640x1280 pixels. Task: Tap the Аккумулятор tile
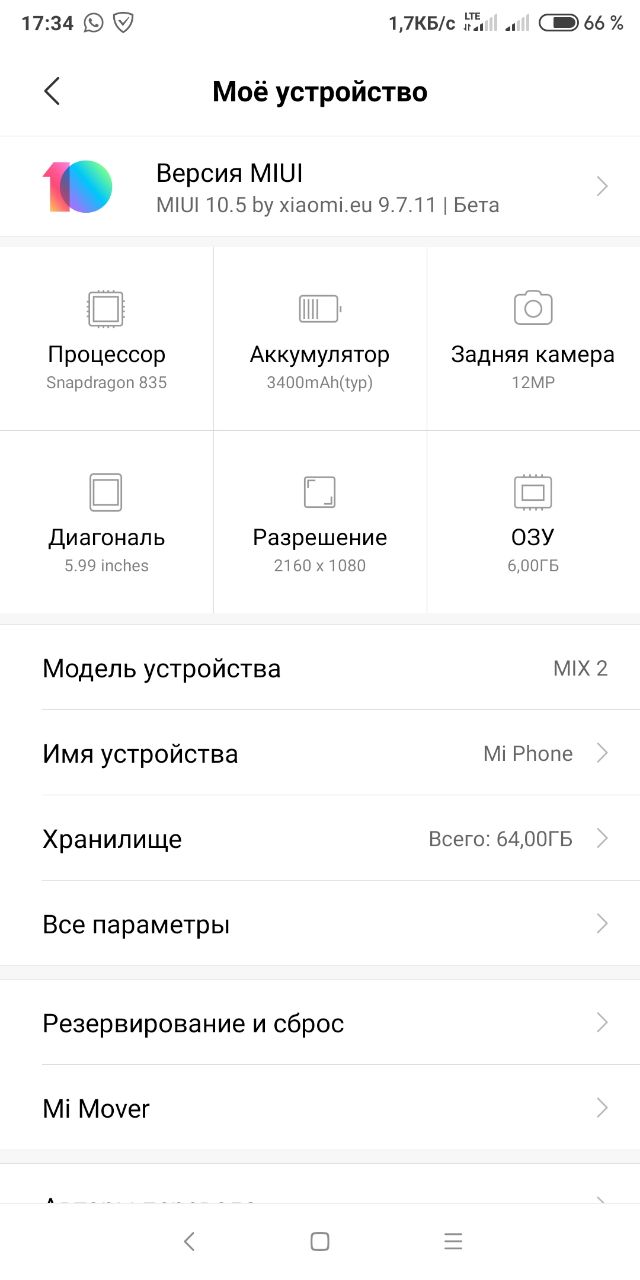pyautogui.click(x=320, y=339)
